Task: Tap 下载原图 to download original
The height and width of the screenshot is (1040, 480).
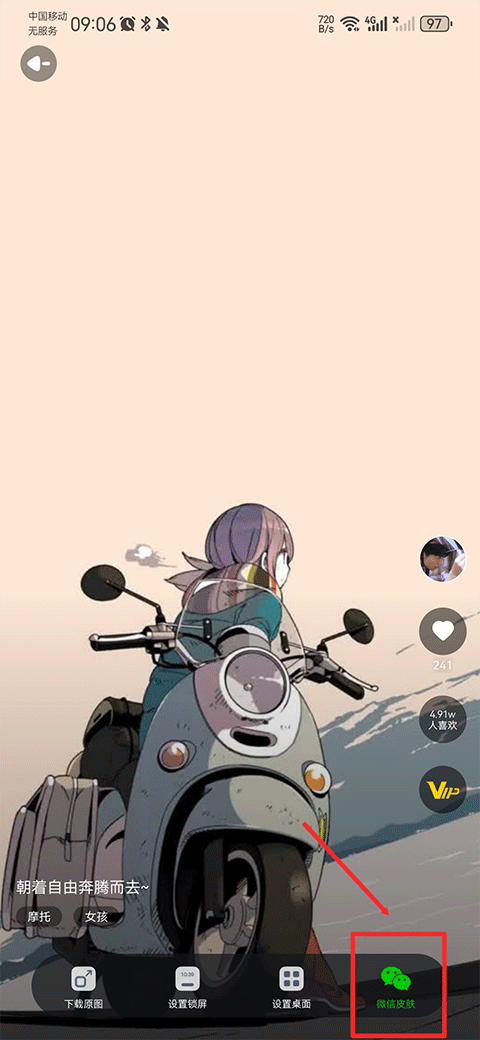Action: [84, 987]
